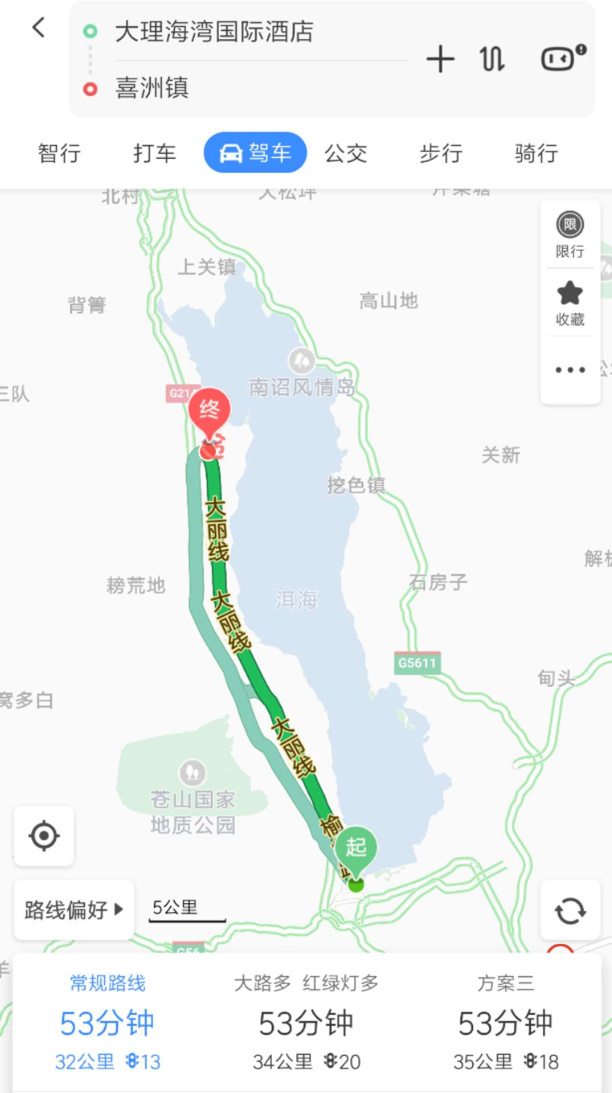
Task: Select the 驾车 driving tab
Action: tap(255, 152)
